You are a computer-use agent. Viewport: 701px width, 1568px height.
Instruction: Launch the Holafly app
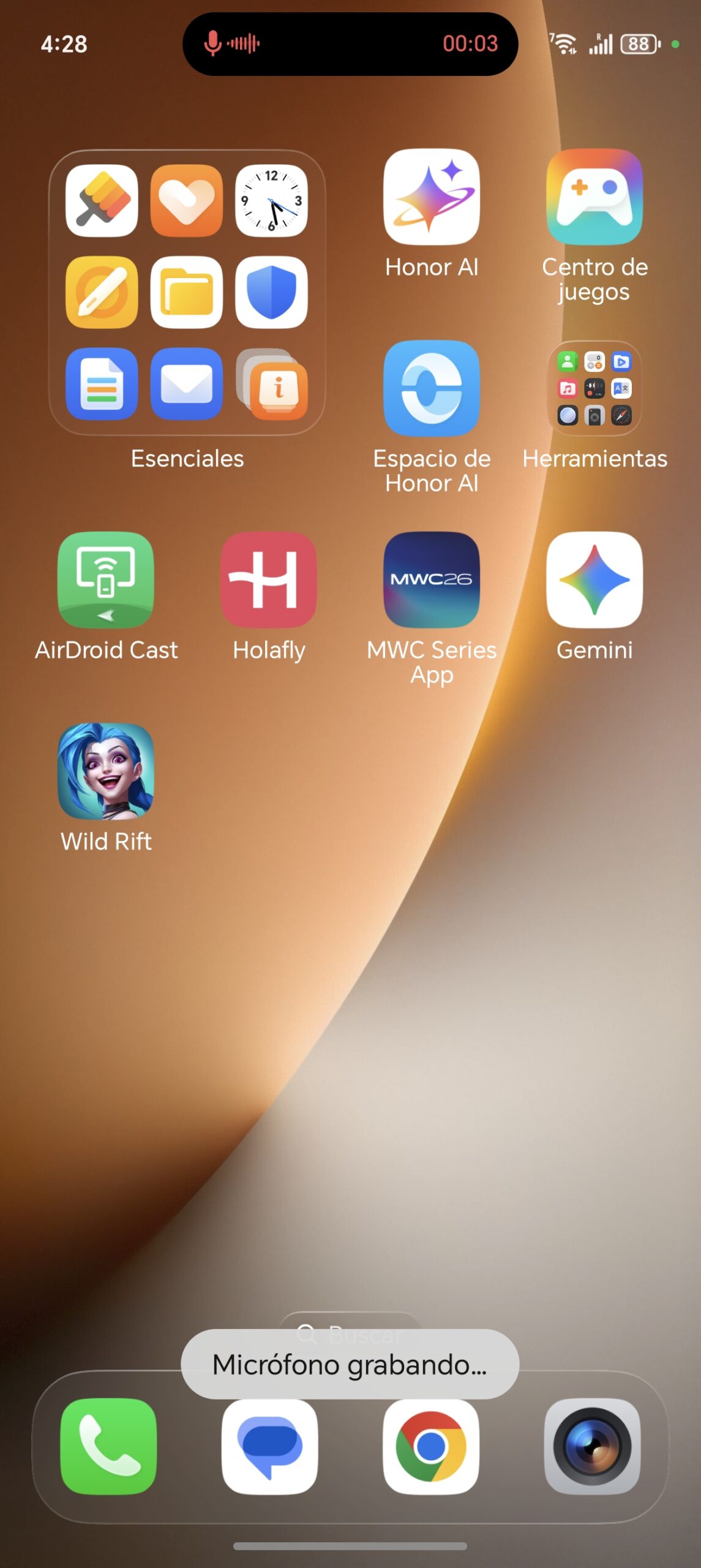click(x=269, y=579)
